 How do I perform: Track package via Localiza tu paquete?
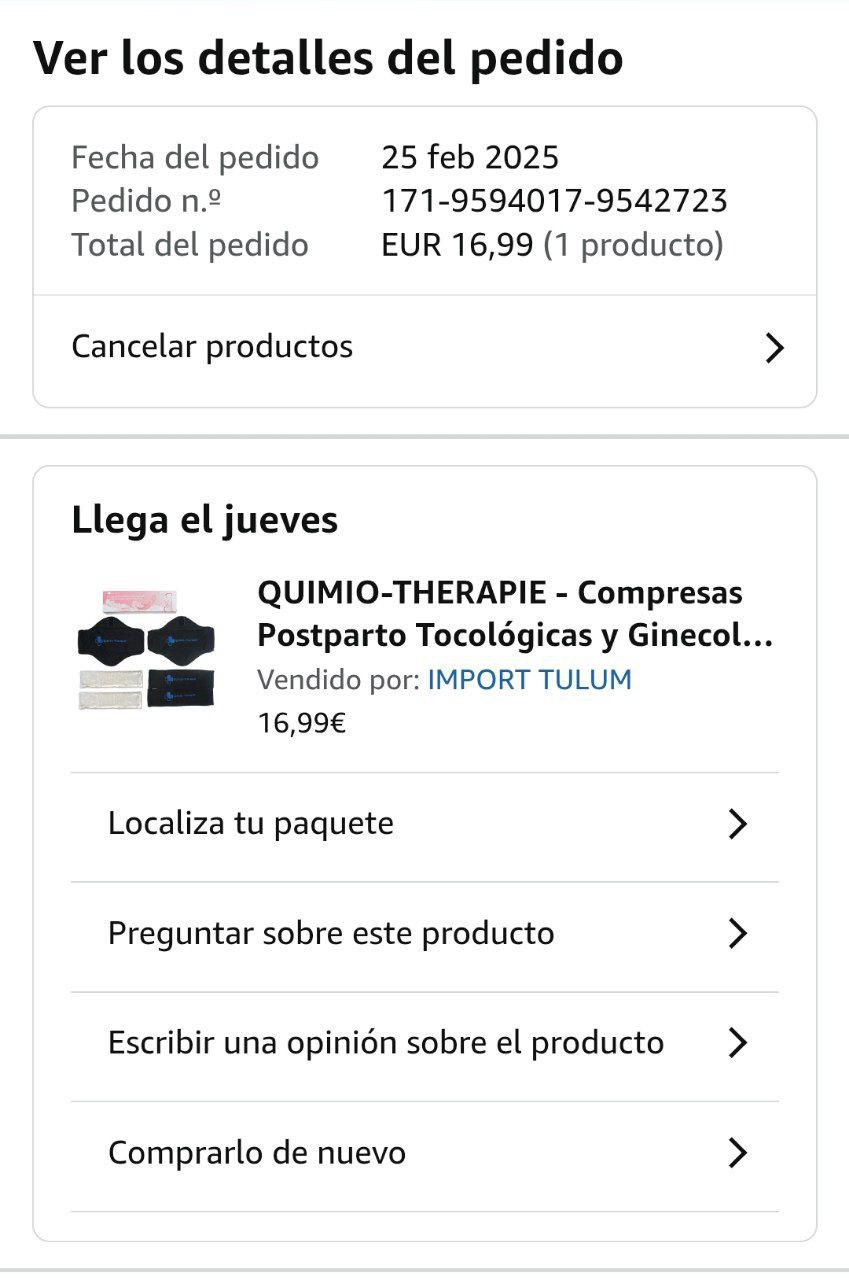click(x=424, y=824)
